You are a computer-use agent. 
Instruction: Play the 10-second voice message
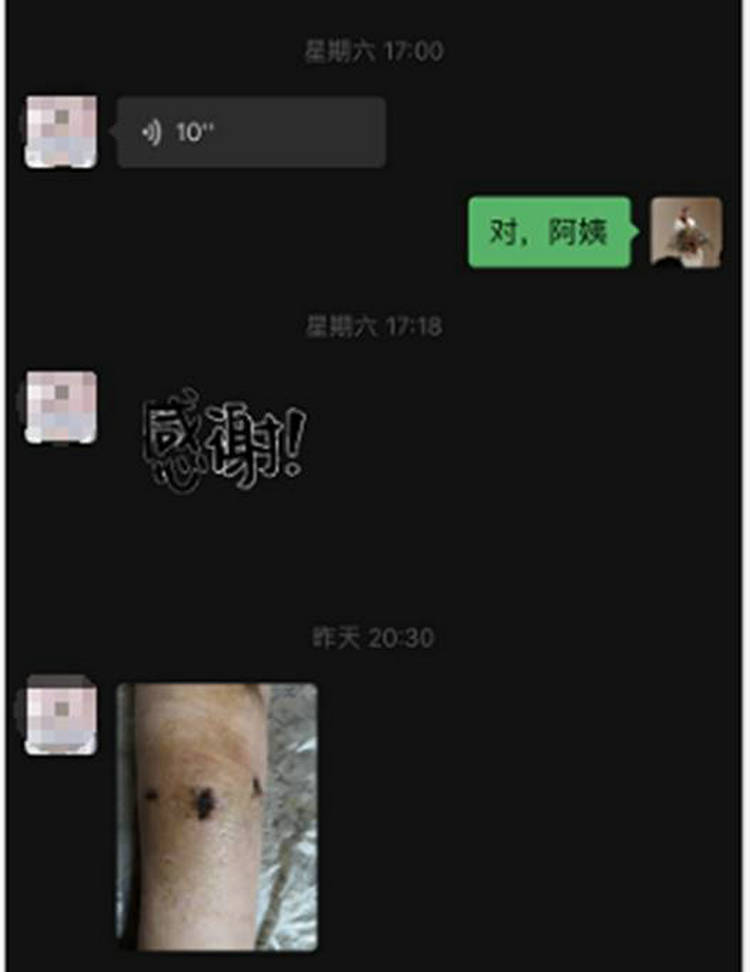click(x=250, y=132)
